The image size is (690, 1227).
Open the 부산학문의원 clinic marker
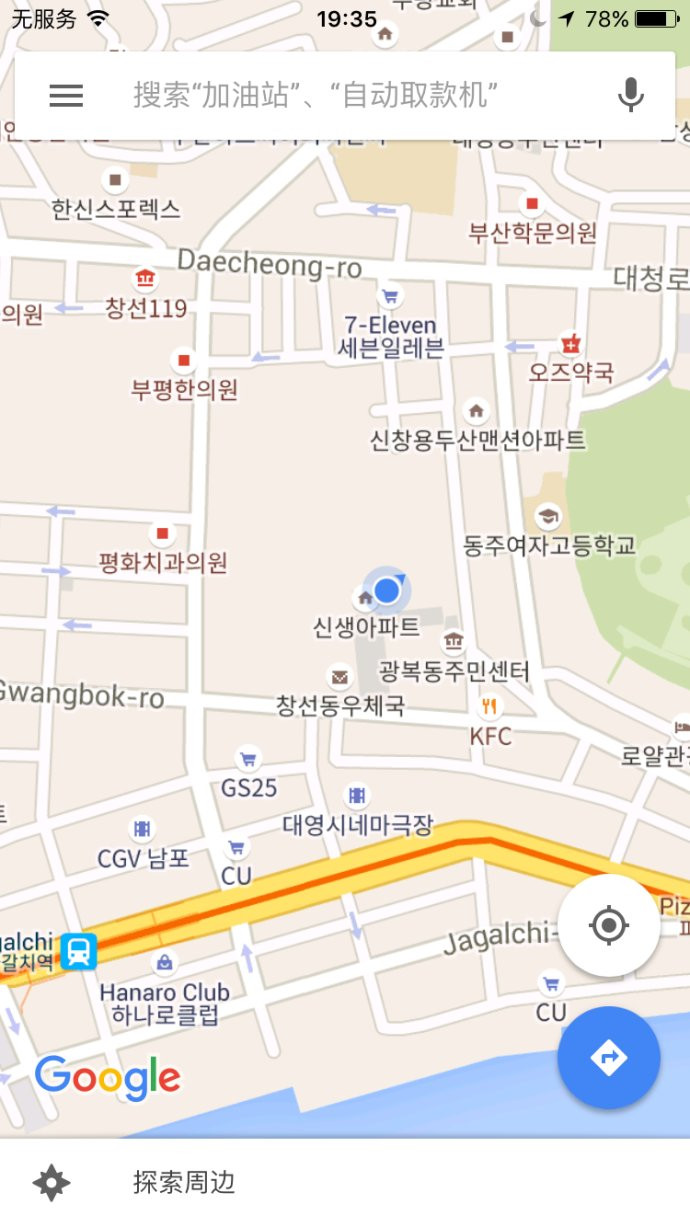point(532,205)
